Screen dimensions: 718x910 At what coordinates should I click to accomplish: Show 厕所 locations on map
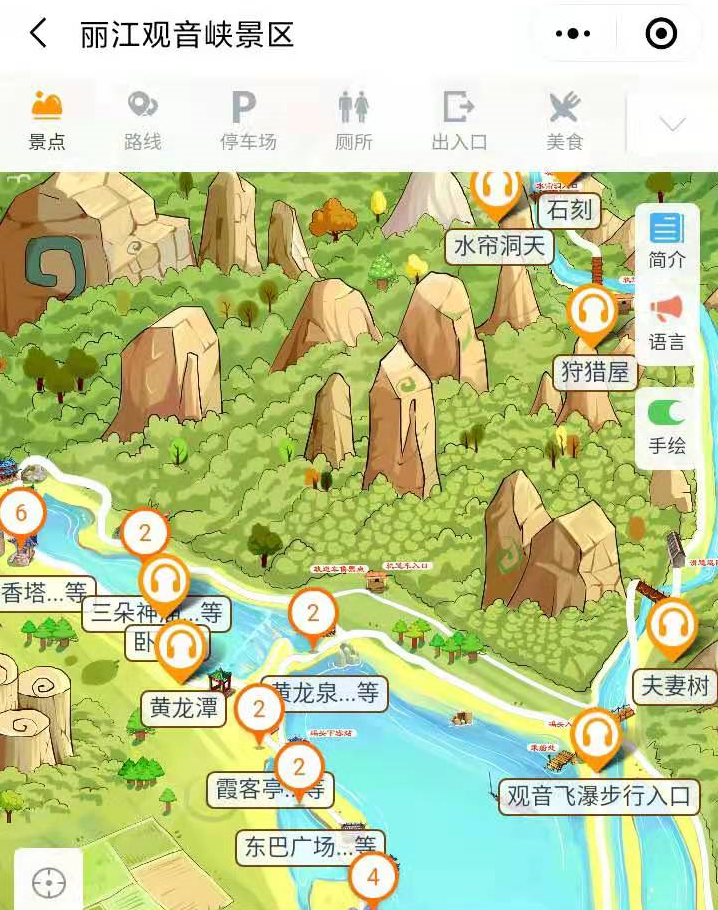353,120
